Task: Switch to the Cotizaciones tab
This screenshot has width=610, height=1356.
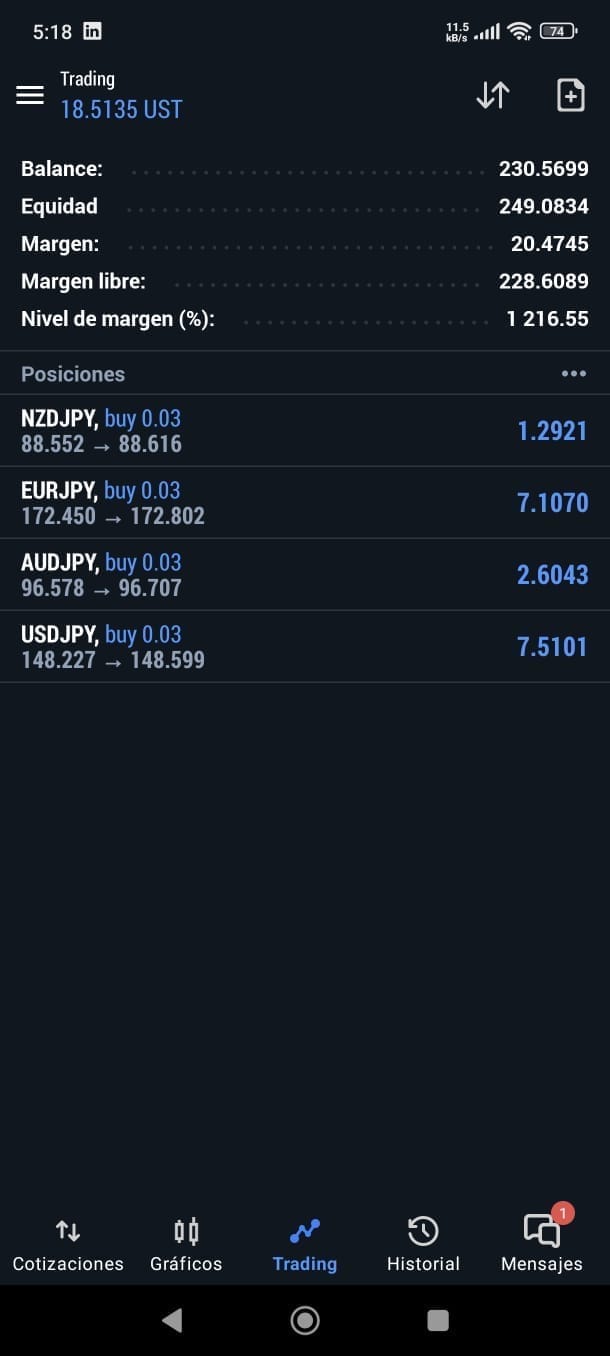Action: point(68,1245)
